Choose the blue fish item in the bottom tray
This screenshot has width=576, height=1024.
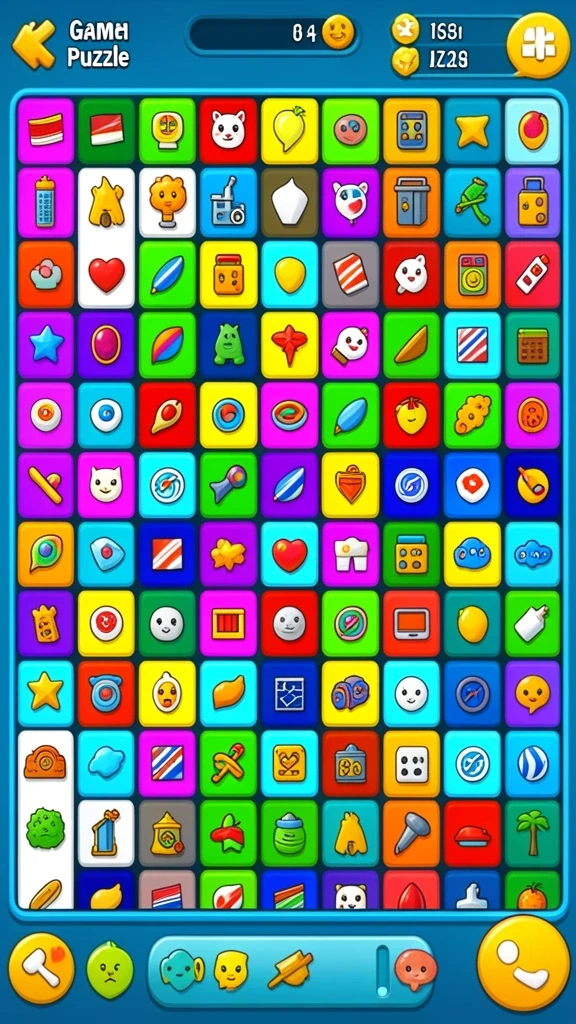[182, 969]
